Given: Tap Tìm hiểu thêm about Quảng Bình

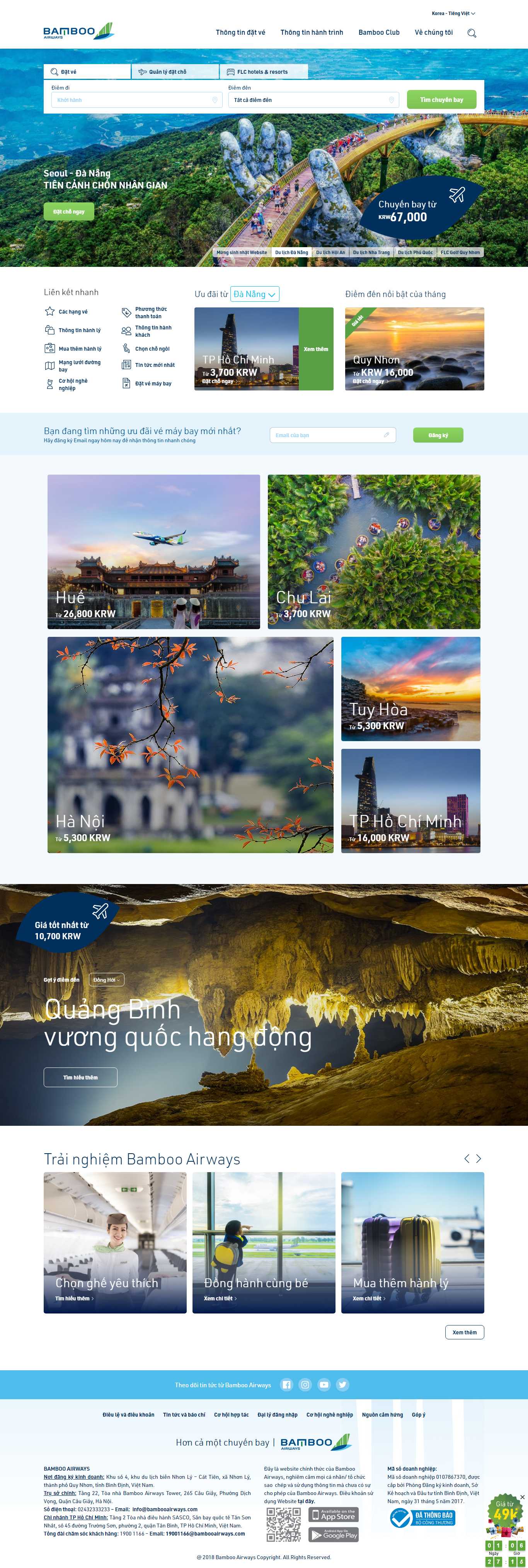Looking at the screenshot, I should (x=80, y=1077).
